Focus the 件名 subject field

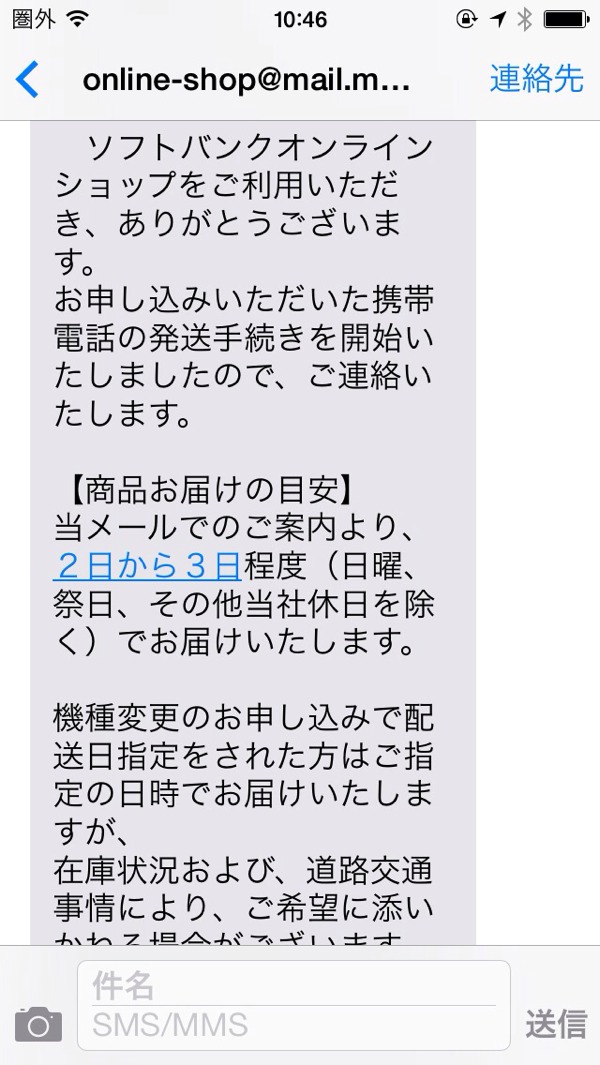pos(292,987)
